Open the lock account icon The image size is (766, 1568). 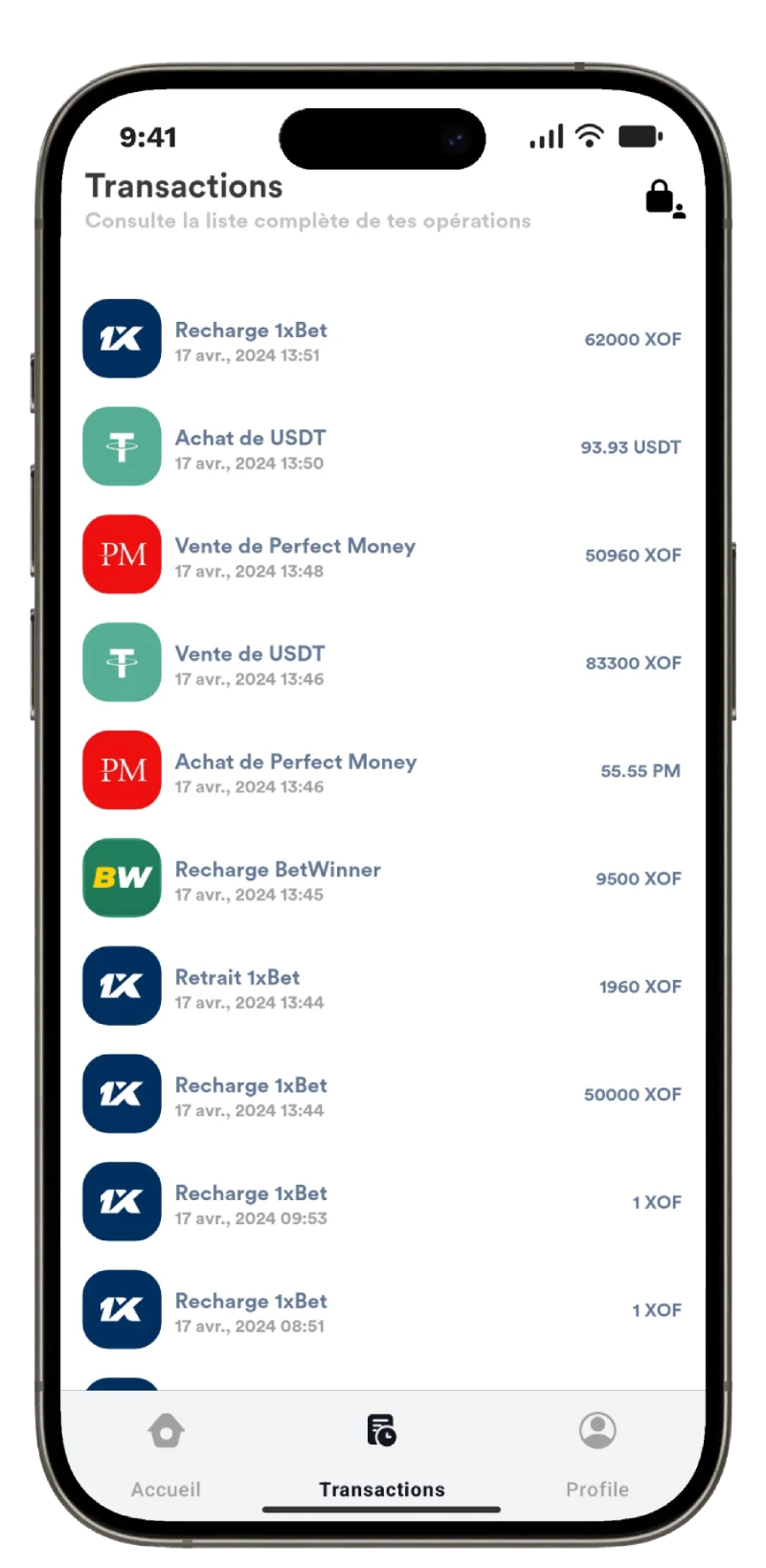(x=664, y=198)
